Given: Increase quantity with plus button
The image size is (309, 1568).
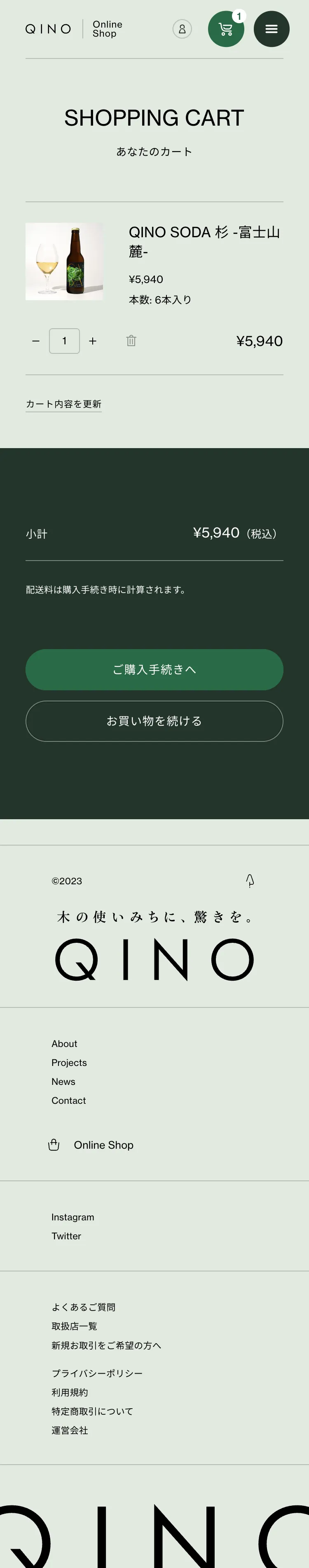Looking at the screenshot, I should coord(93,341).
